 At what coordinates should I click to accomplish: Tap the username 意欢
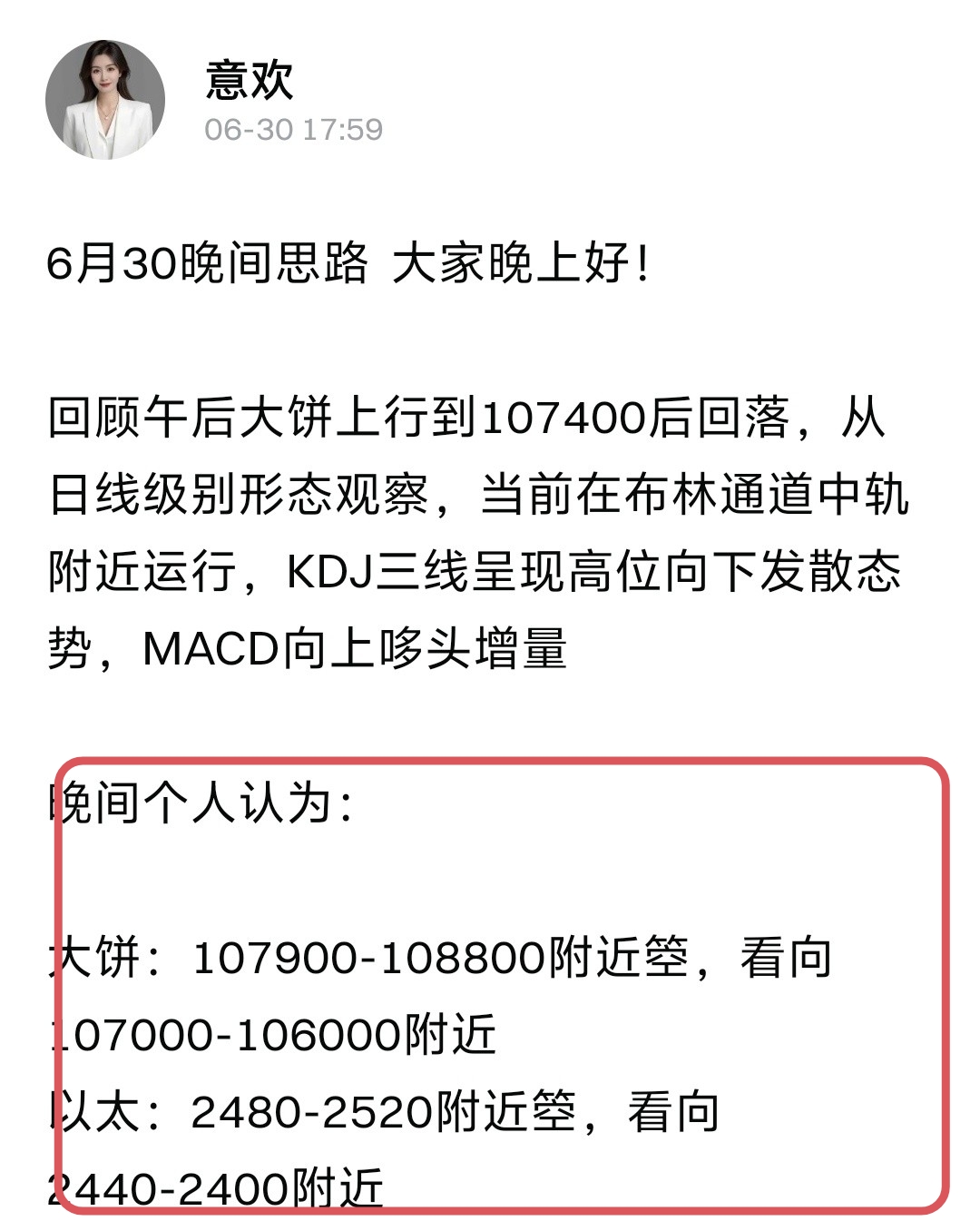[x=250, y=80]
